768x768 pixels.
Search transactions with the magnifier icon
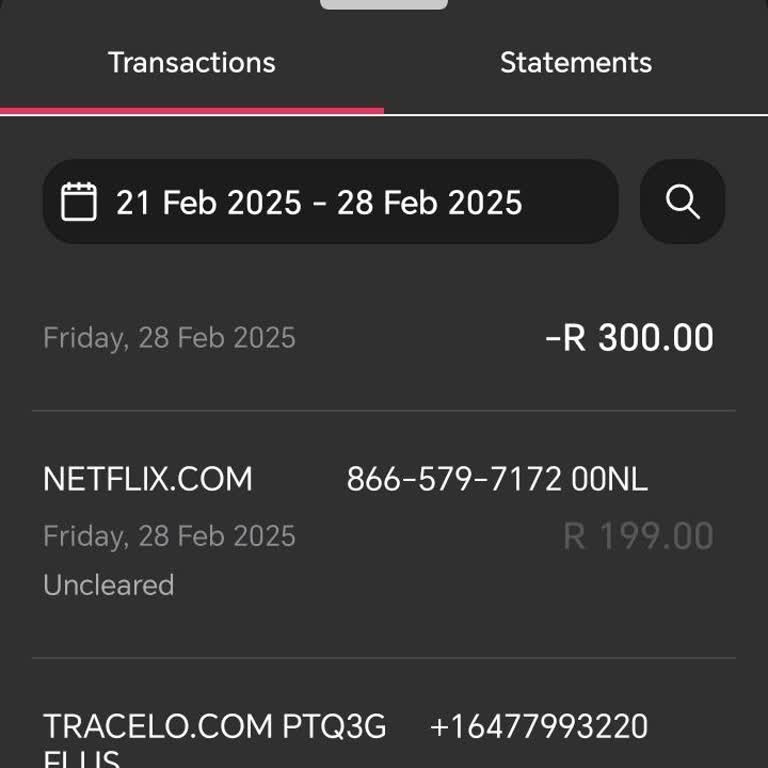click(682, 202)
